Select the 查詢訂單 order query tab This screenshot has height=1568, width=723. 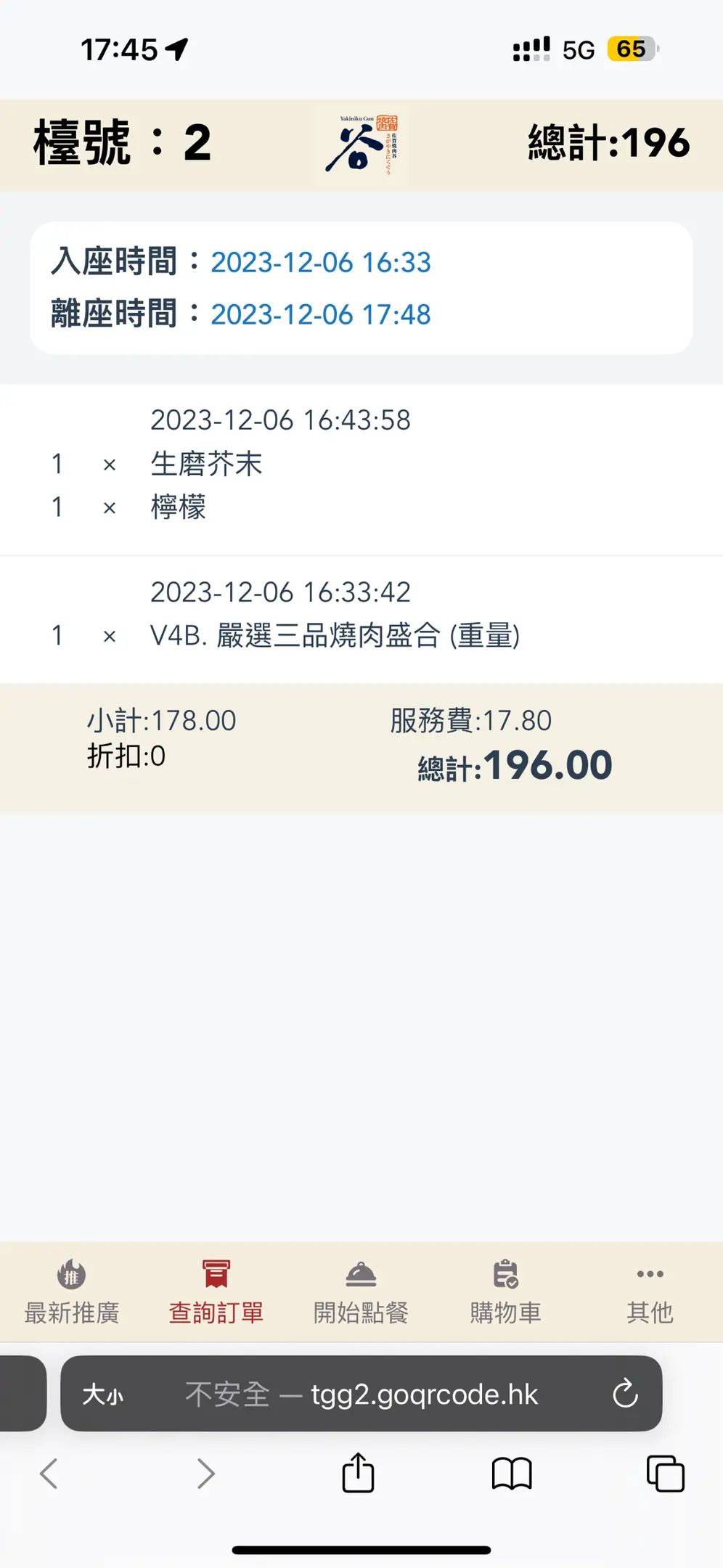click(216, 1292)
